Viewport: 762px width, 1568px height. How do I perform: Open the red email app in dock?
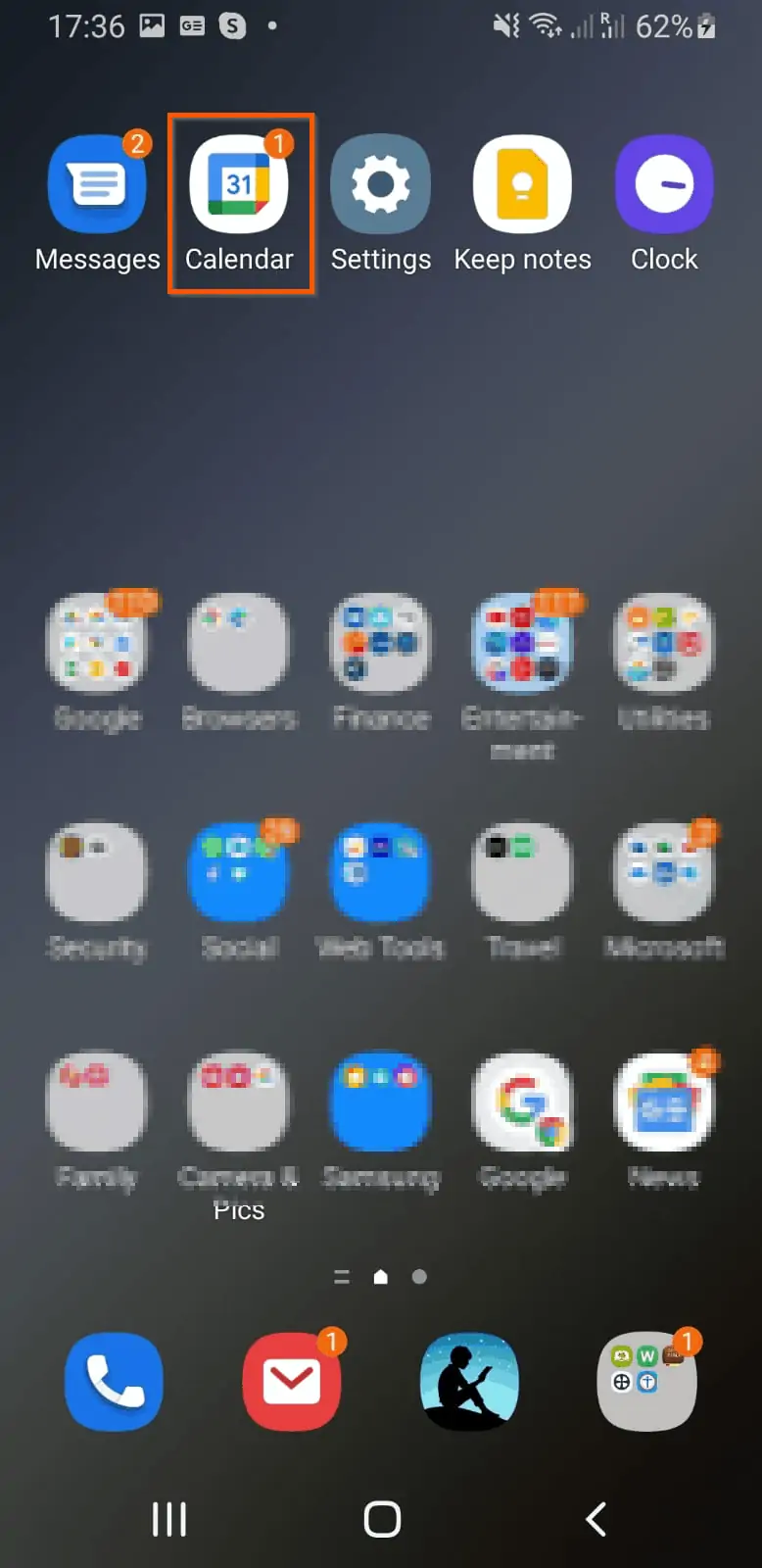pyautogui.click(x=292, y=1382)
